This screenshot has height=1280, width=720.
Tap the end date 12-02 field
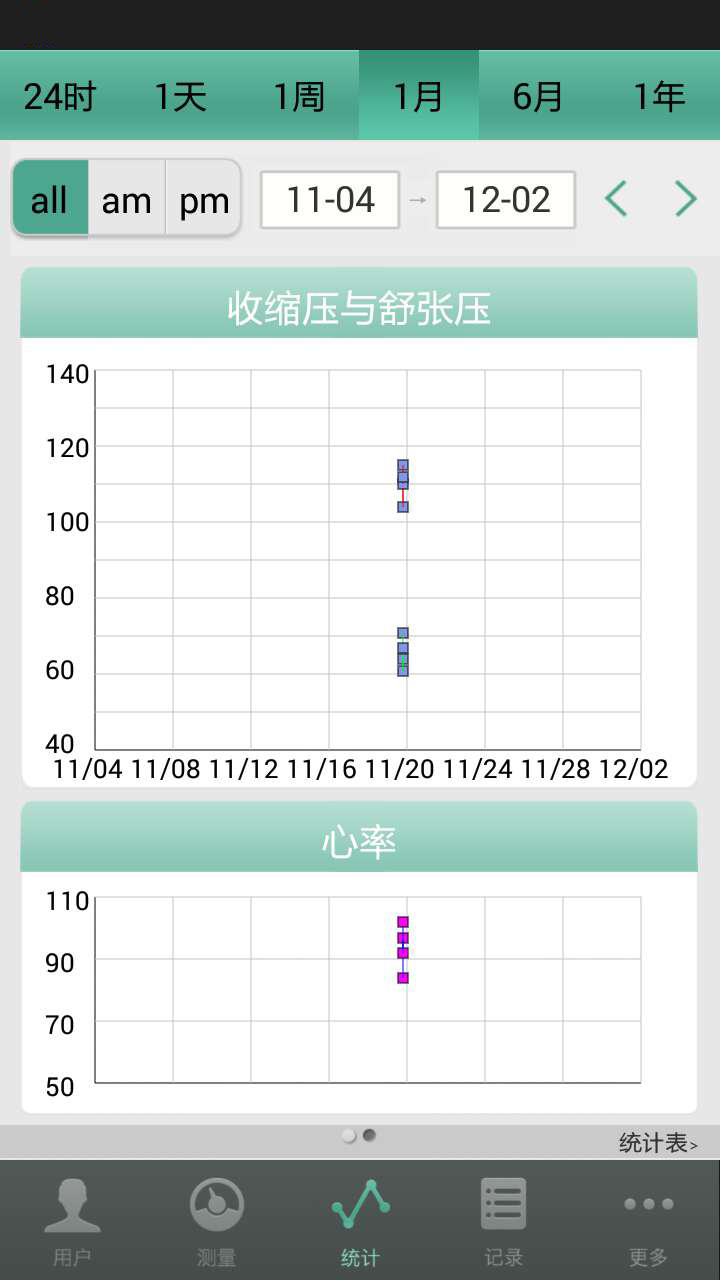(506, 200)
